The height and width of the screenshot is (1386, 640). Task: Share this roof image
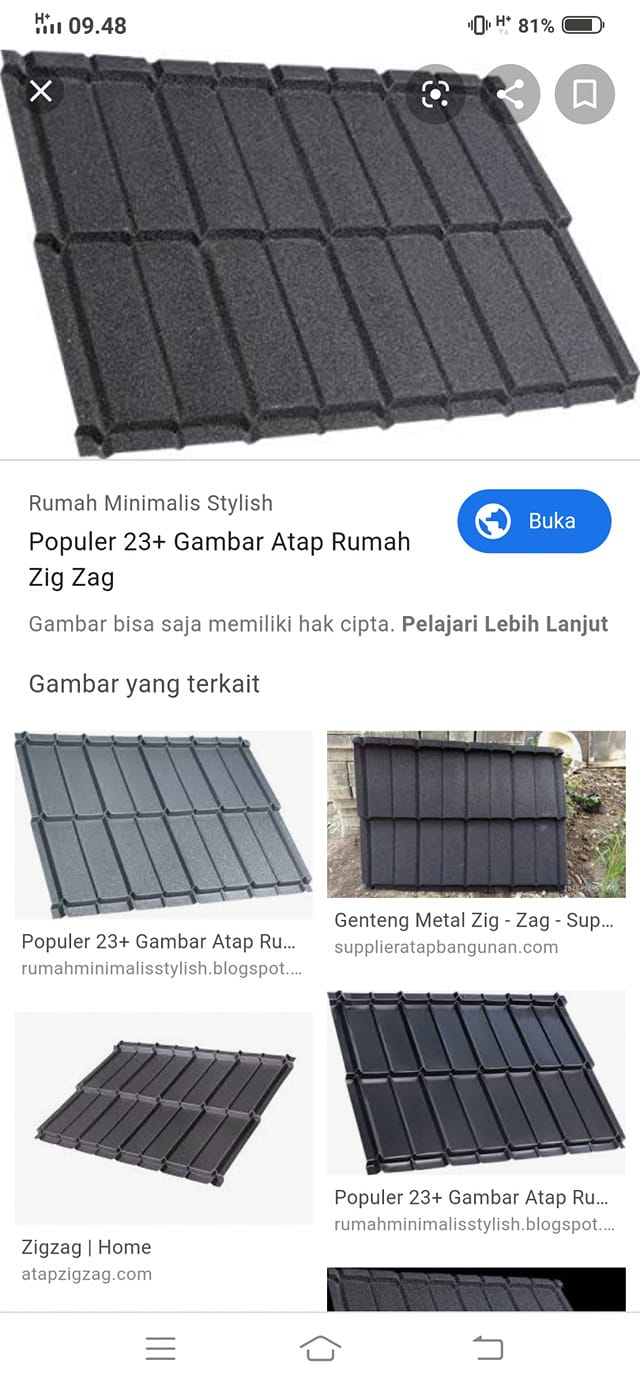510,94
